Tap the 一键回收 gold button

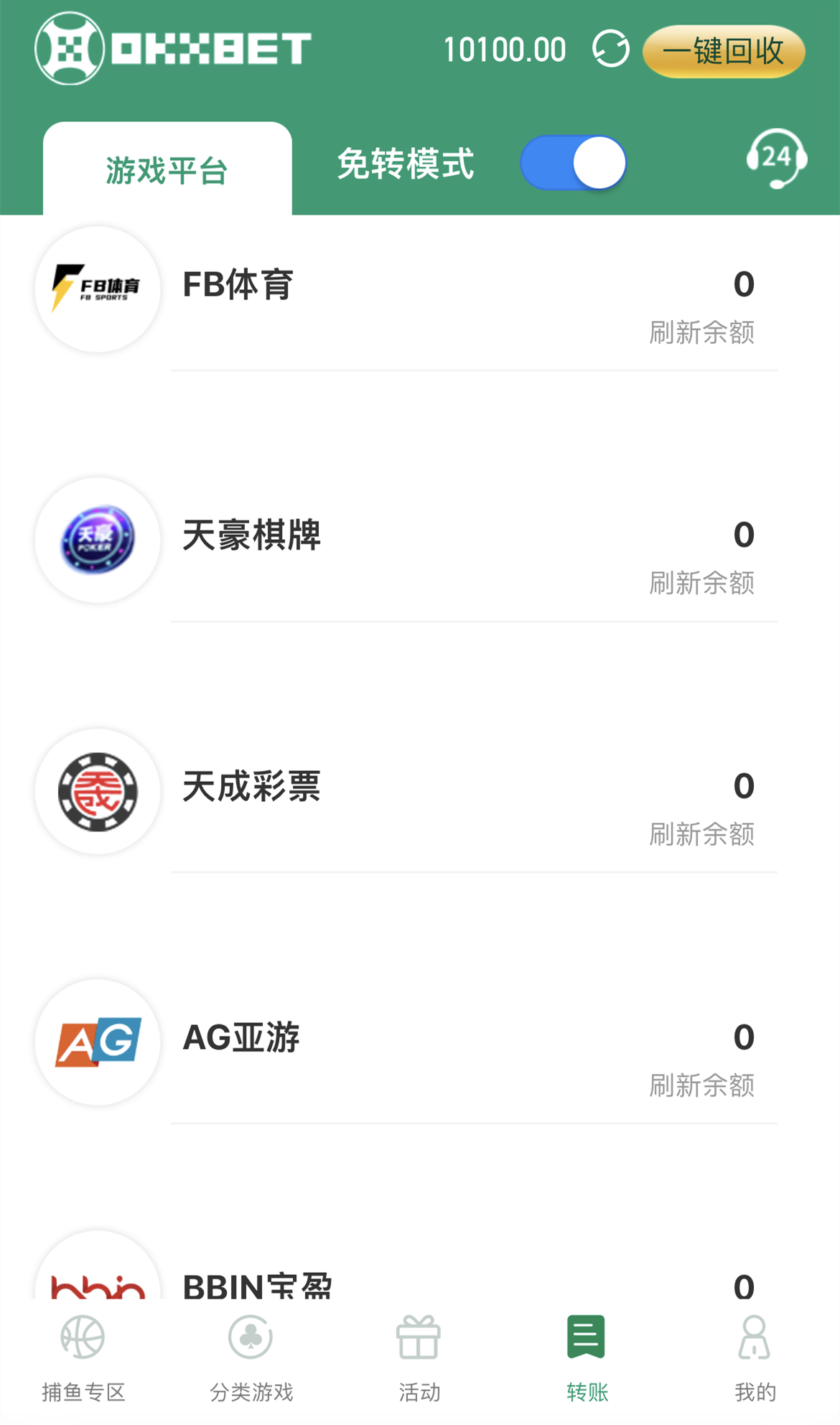pos(724,52)
